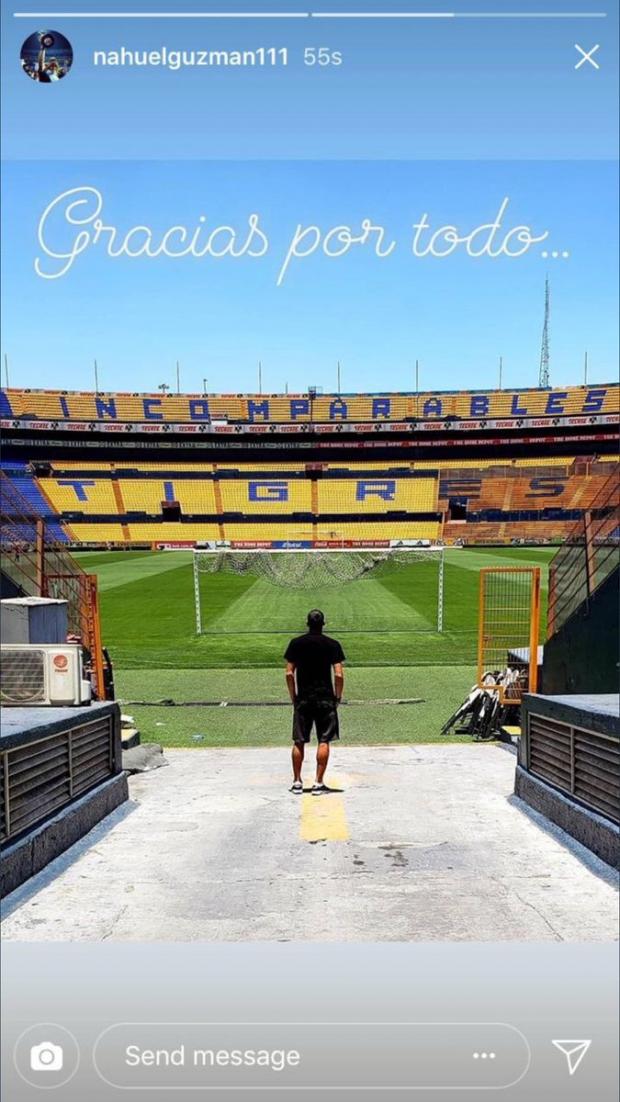Close the story viewer

click(x=587, y=57)
